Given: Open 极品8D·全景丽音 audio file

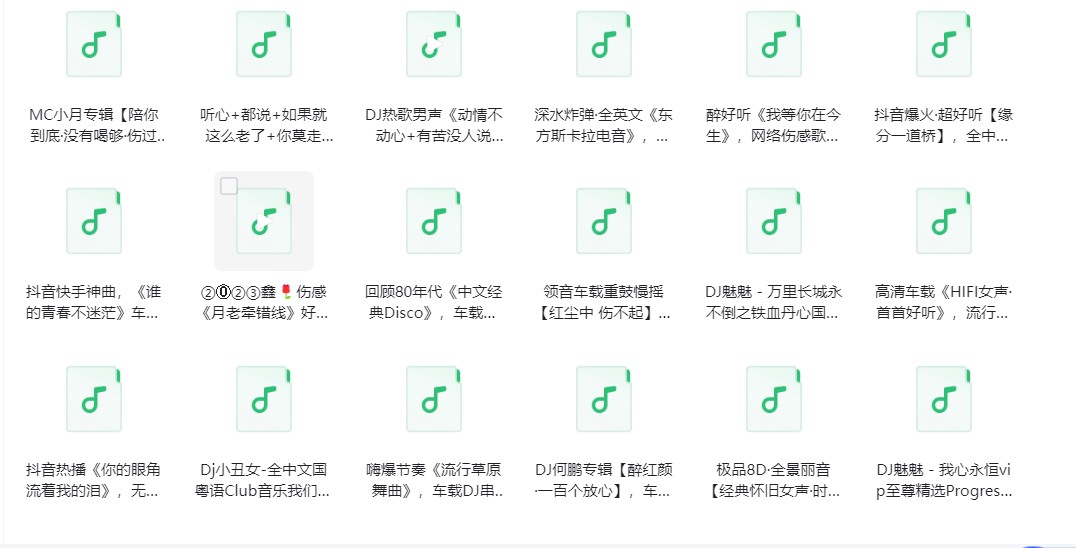Looking at the screenshot, I should [x=775, y=399].
